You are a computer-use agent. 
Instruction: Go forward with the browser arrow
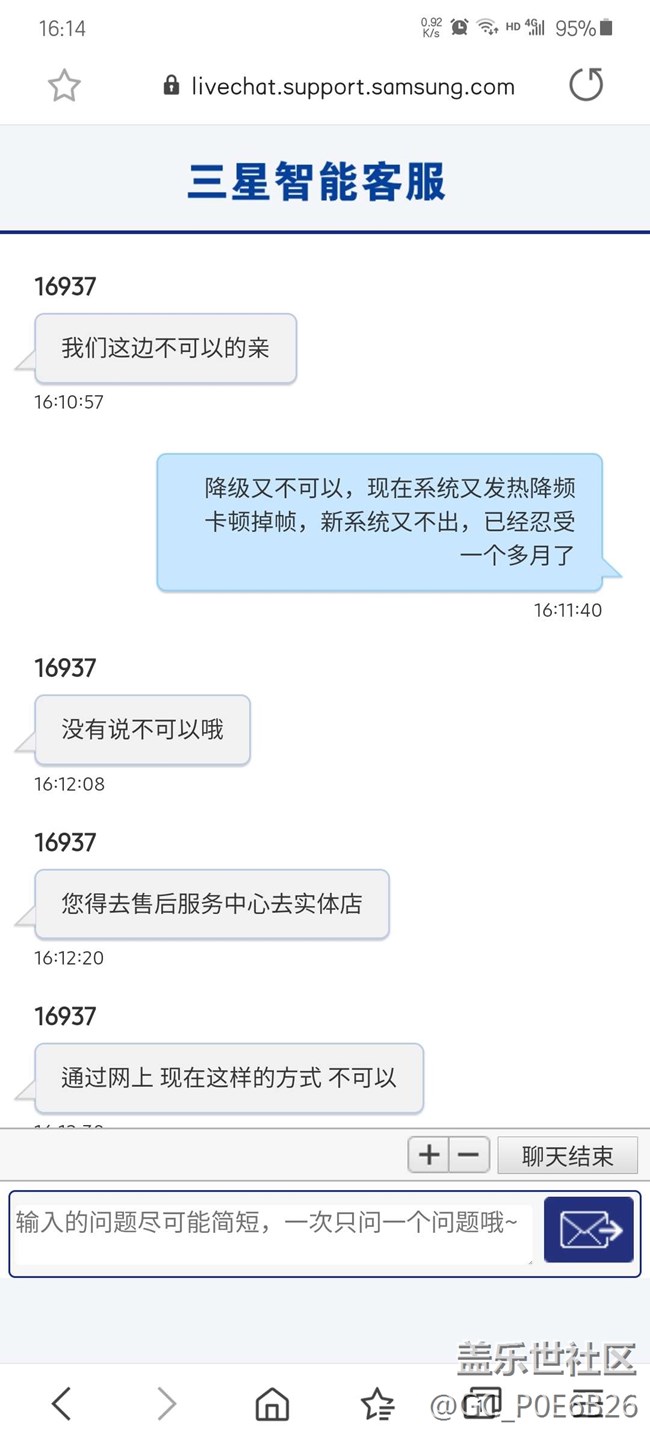[167, 1404]
